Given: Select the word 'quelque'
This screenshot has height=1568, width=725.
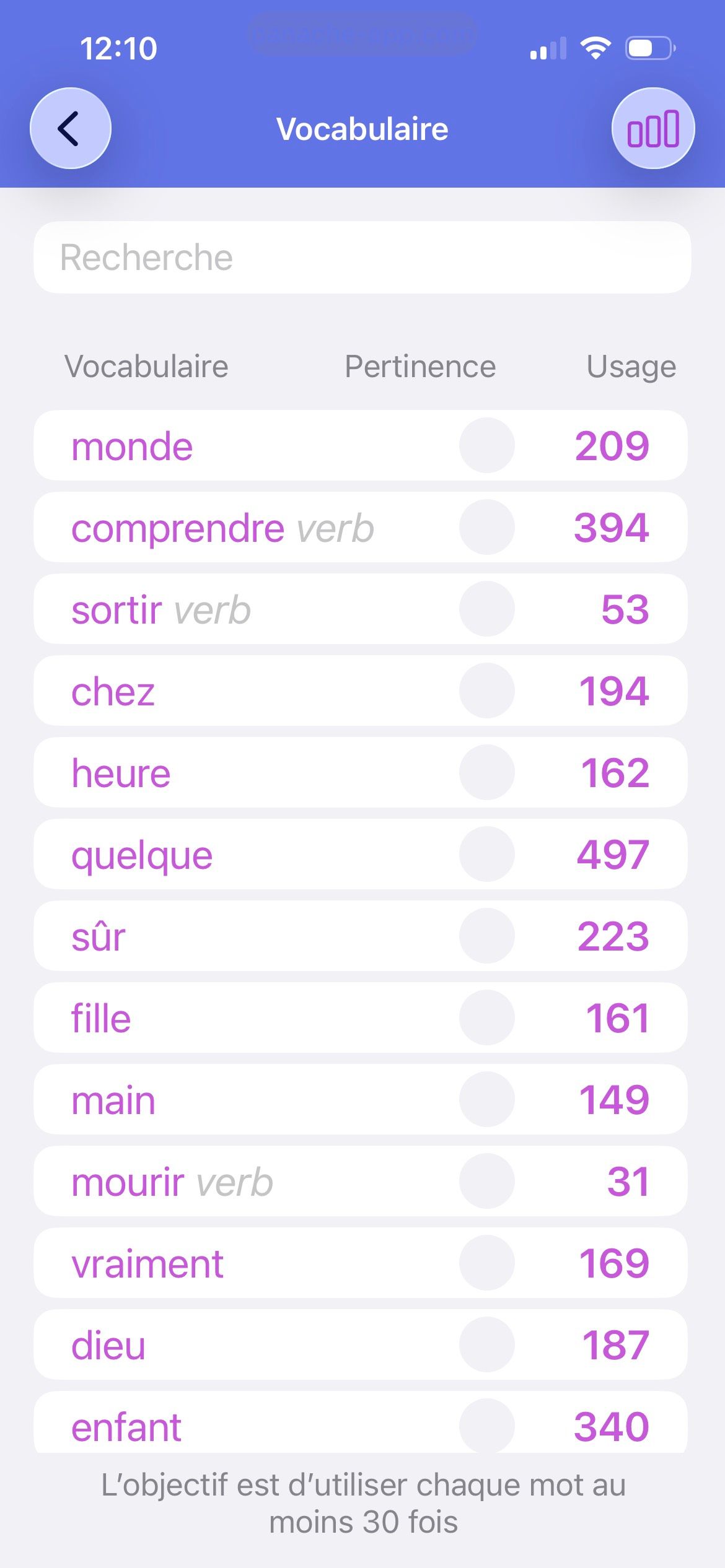Looking at the screenshot, I should click(361, 854).
